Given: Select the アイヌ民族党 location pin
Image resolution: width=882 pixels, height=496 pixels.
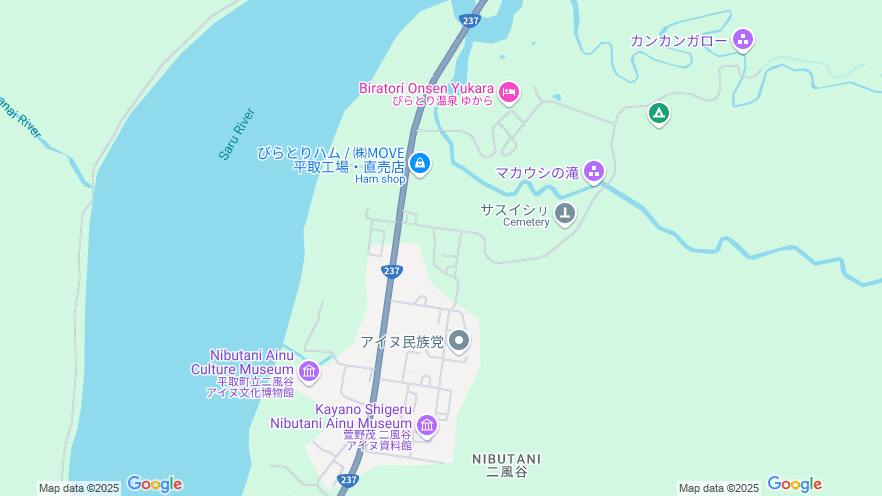Looking at the screenshot, I should tap(459, 341).
